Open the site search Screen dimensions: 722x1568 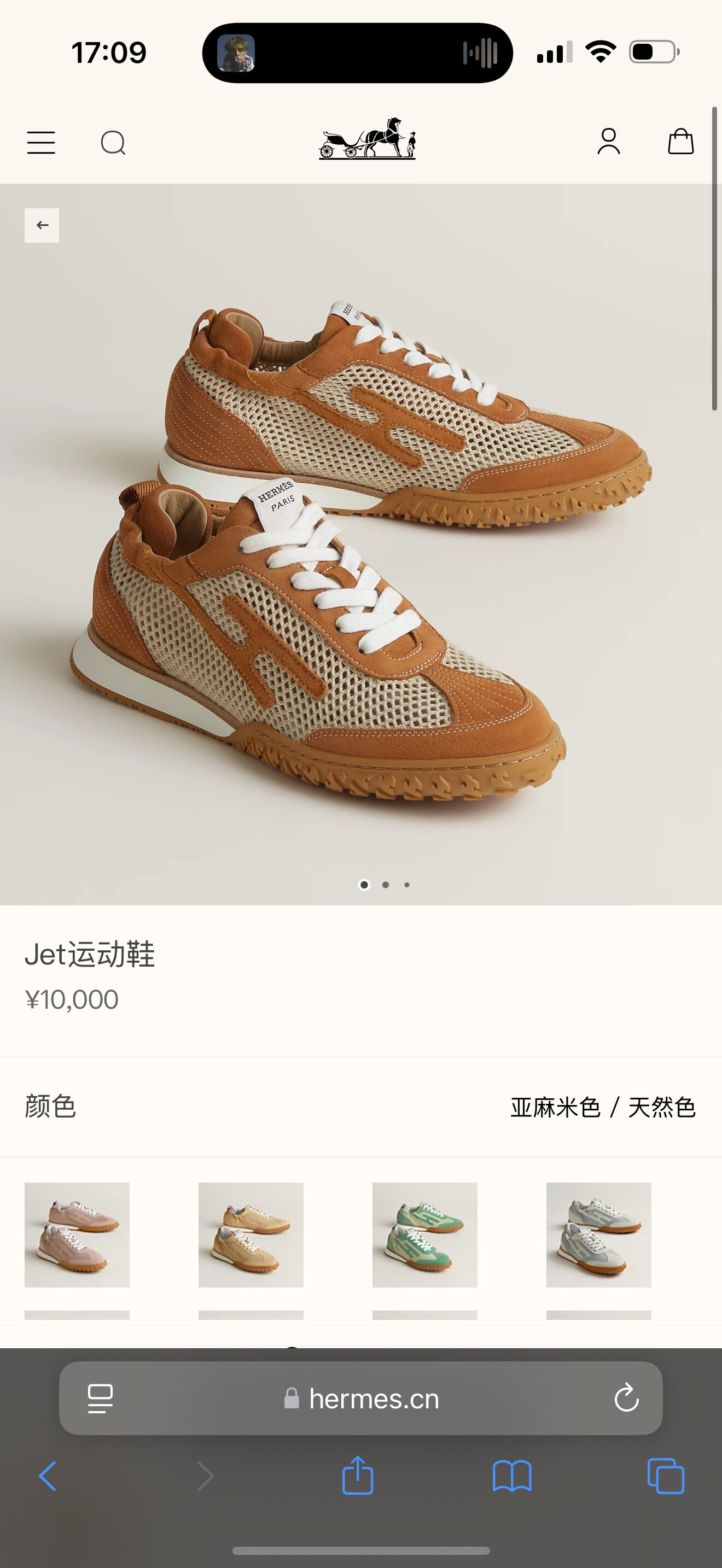coord(113,143)
